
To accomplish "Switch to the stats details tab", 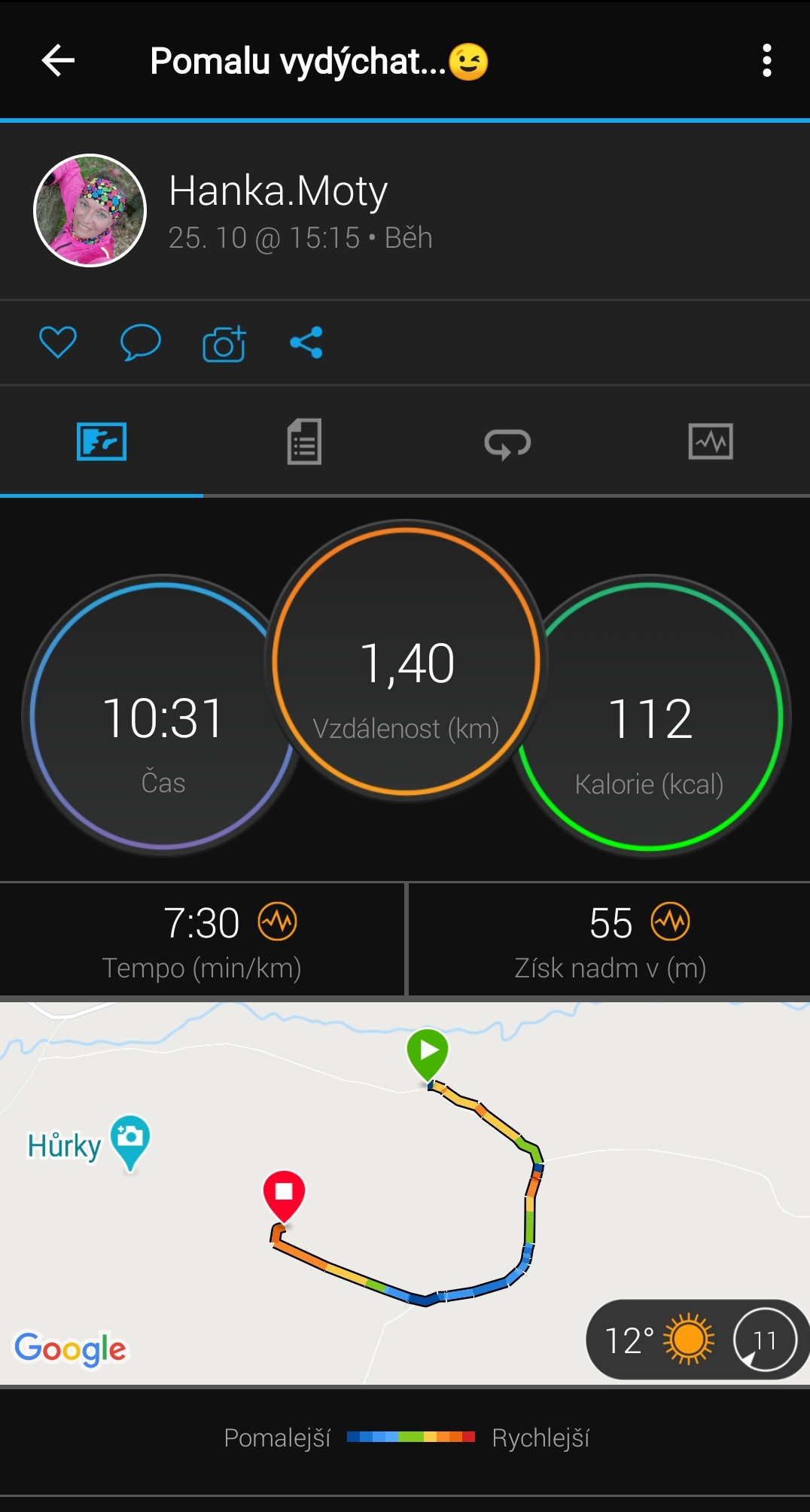I will (304, 441).
